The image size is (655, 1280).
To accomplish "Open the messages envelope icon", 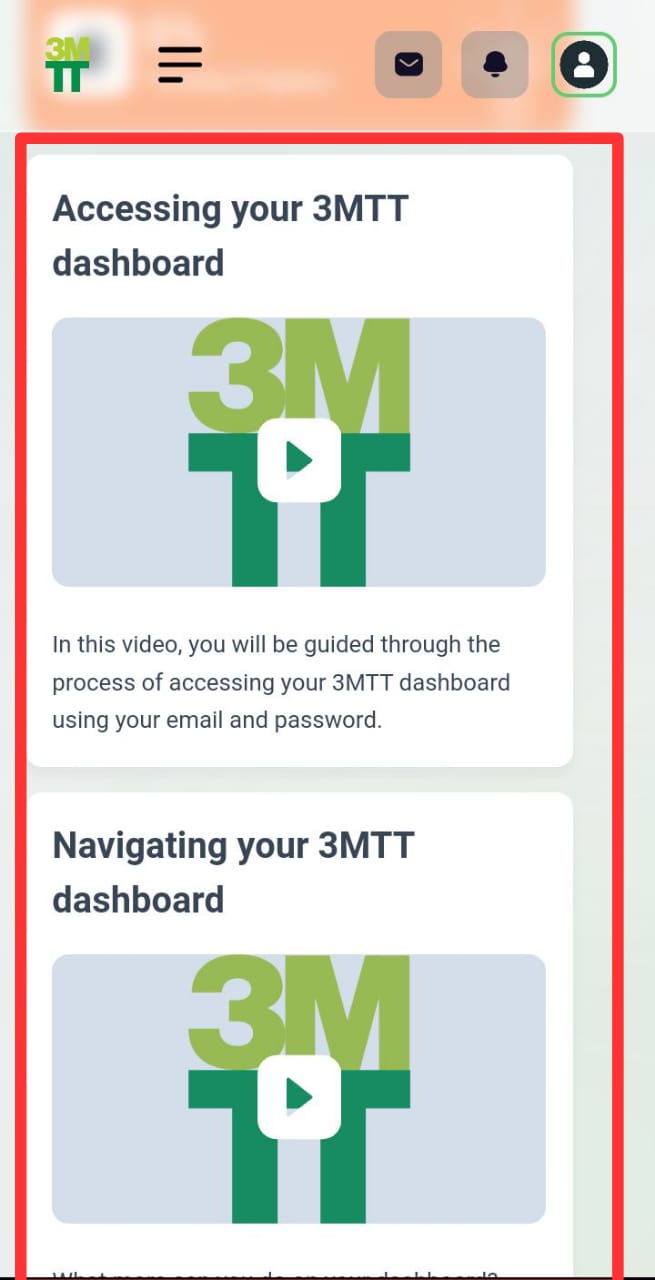I will tap(408, 65).
